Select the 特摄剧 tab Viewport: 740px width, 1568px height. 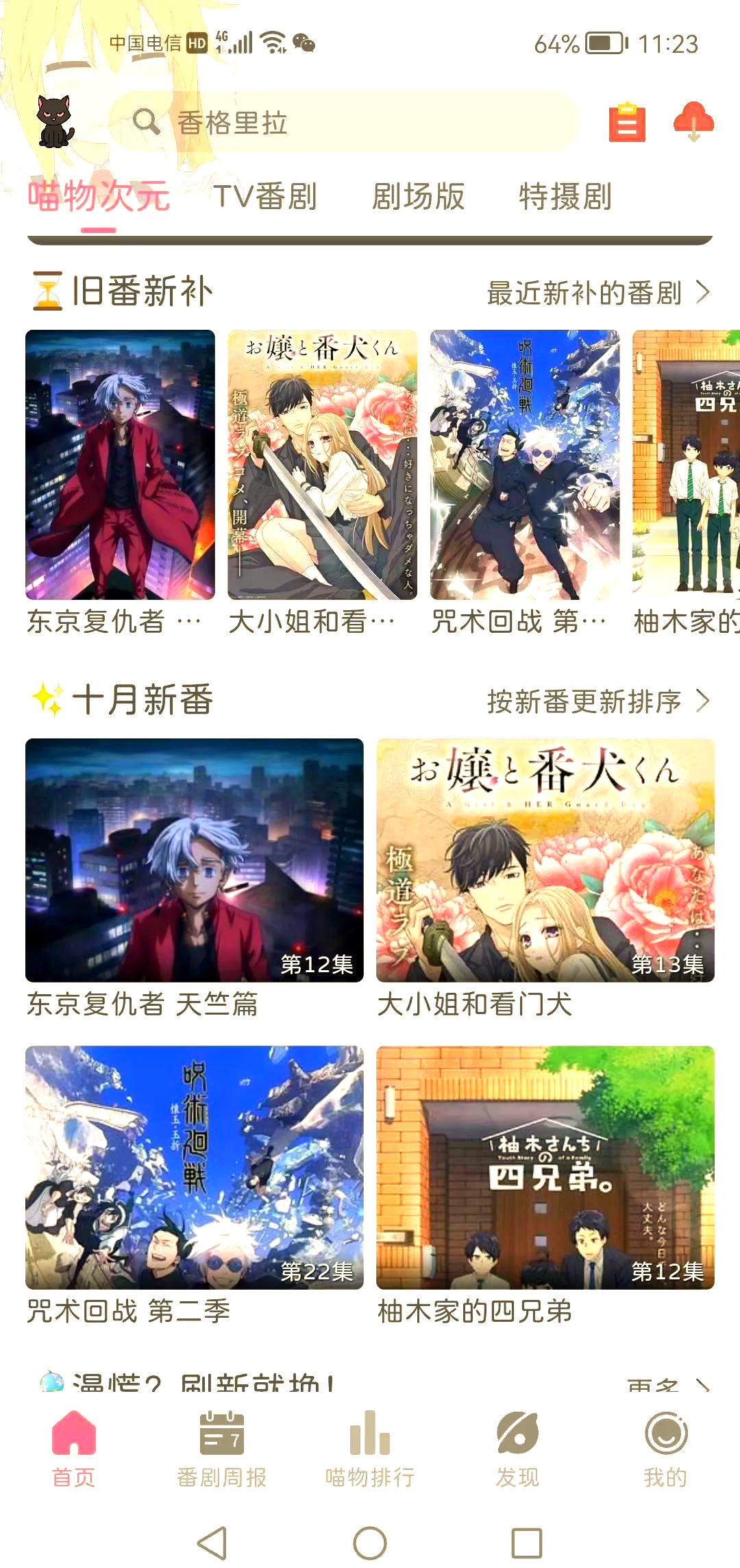pyautogui.click(x=565, y=197)
